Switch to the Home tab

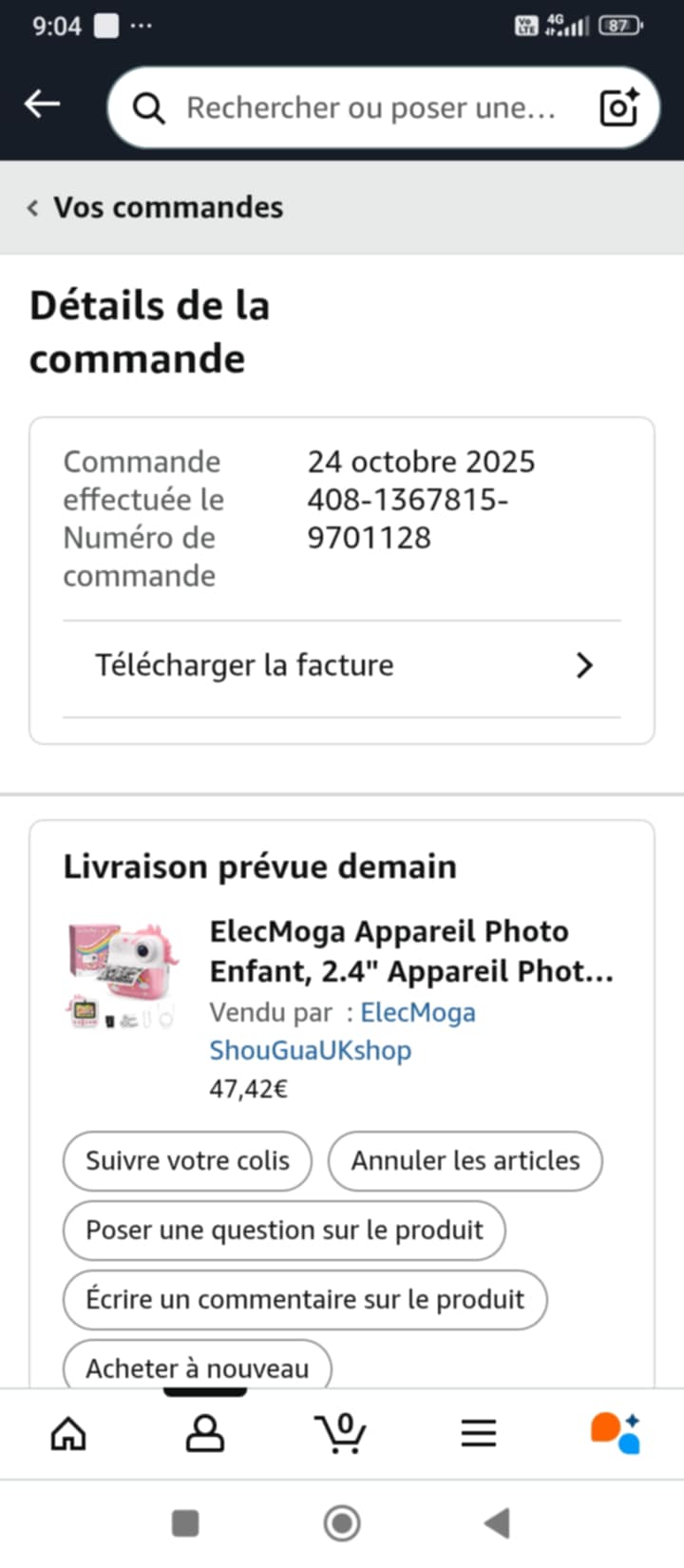point(68,1433)
